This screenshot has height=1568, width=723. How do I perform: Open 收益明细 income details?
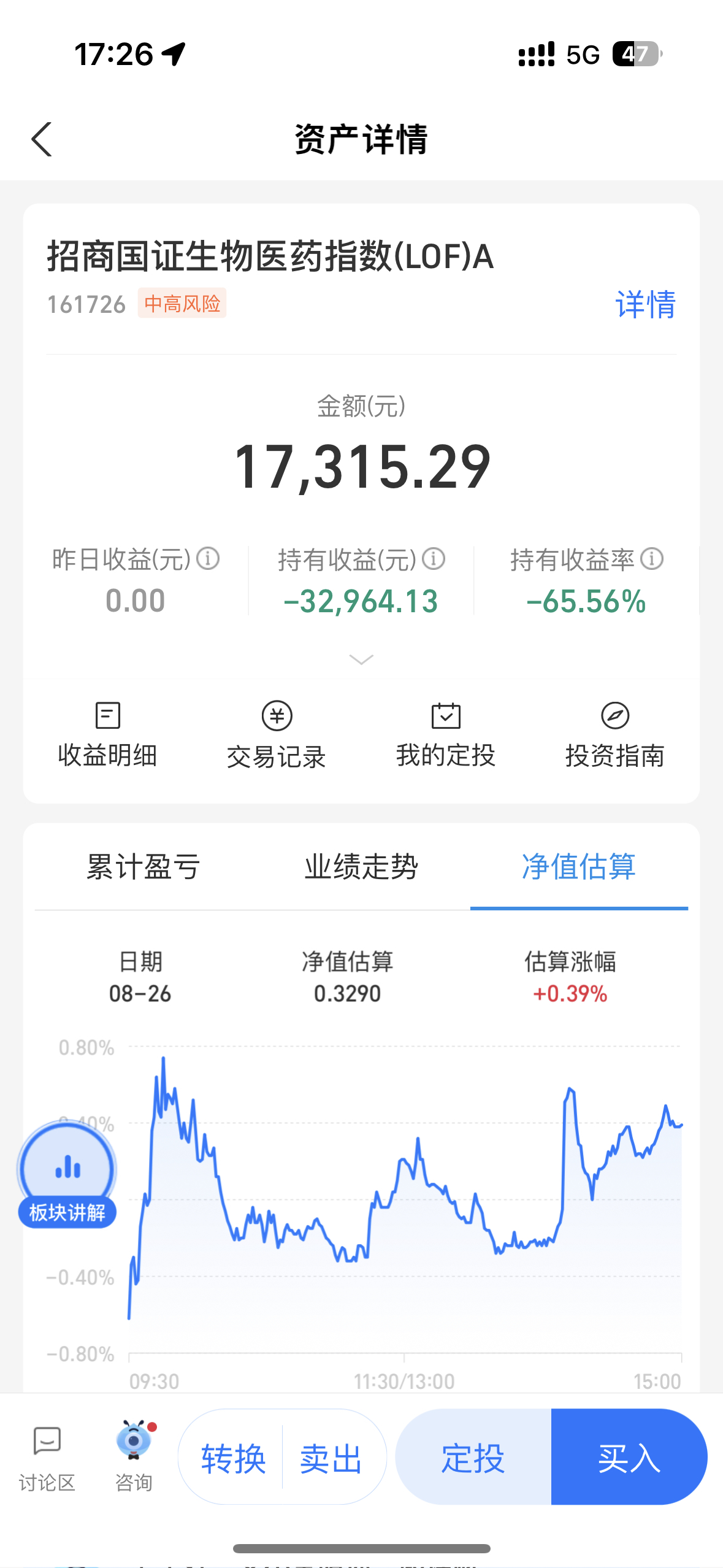[108, 733]
